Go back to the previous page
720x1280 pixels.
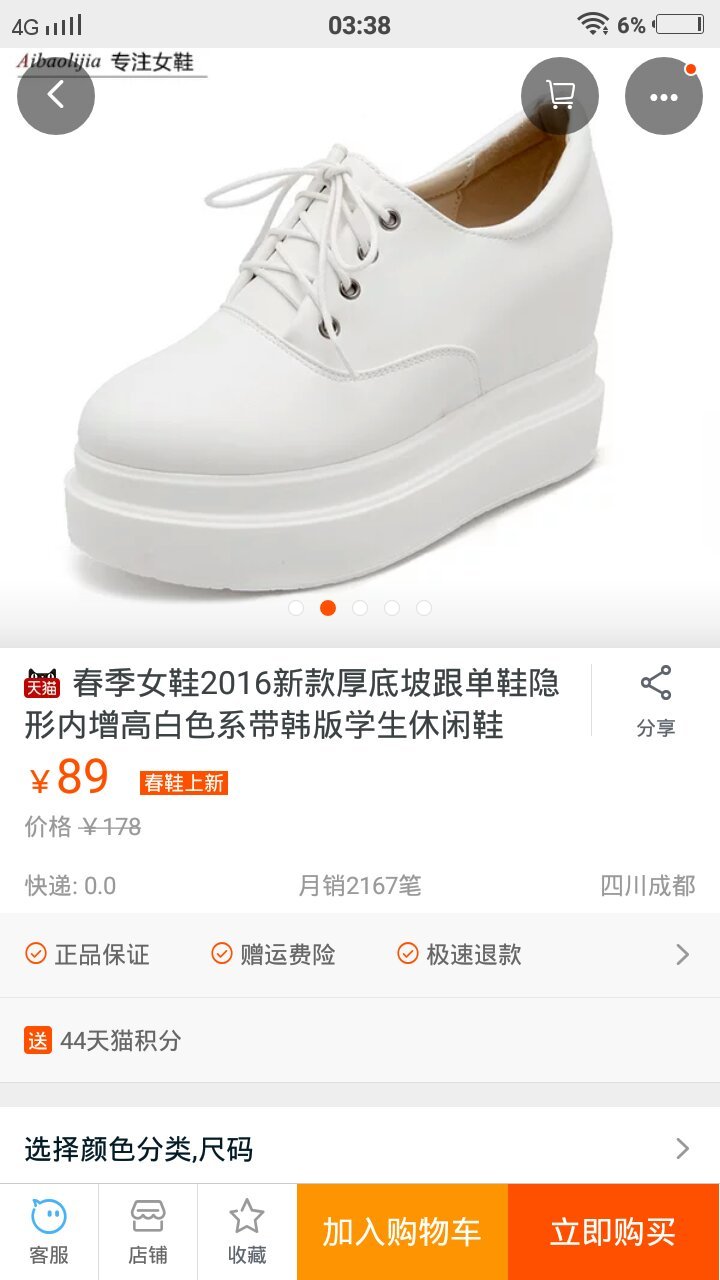[56, 96]
